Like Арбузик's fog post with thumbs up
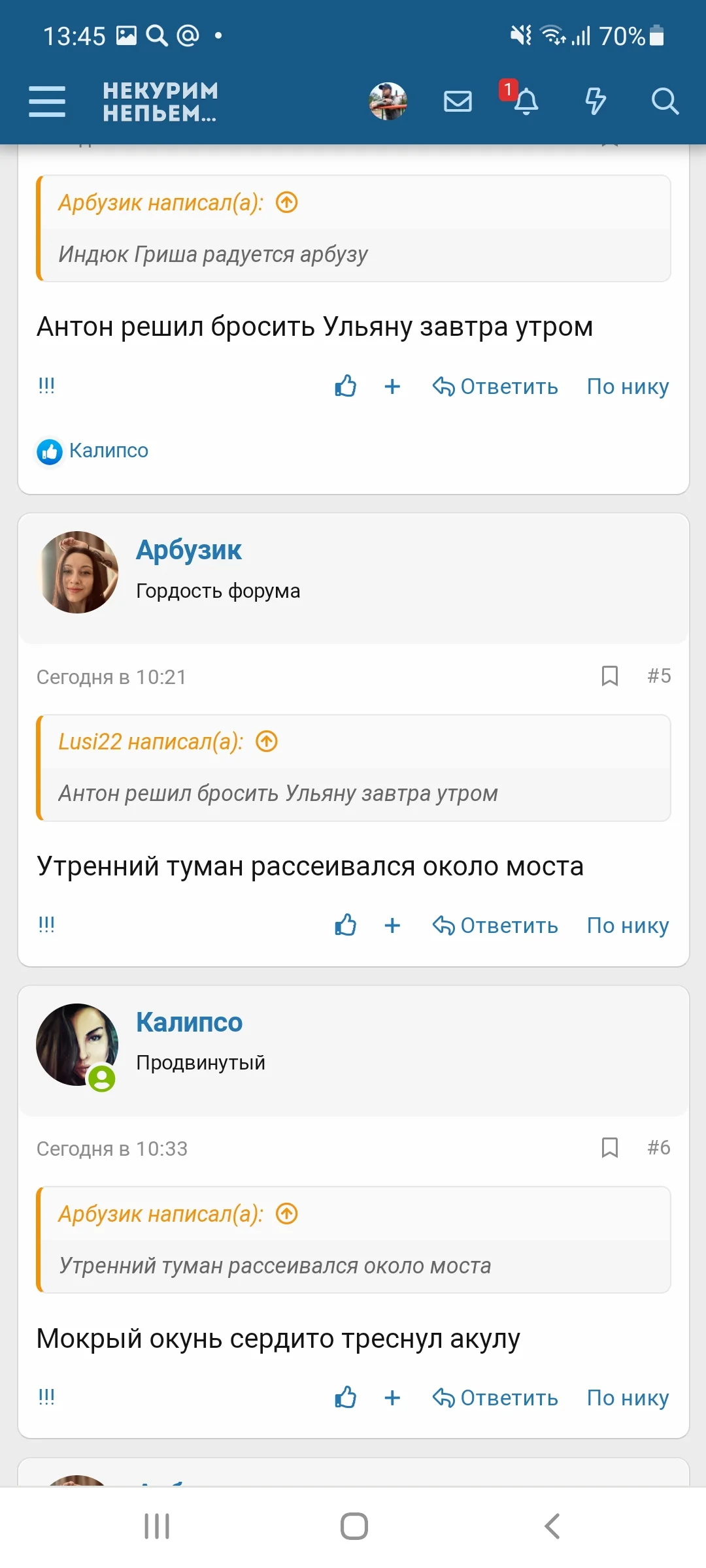 [345, 925]
